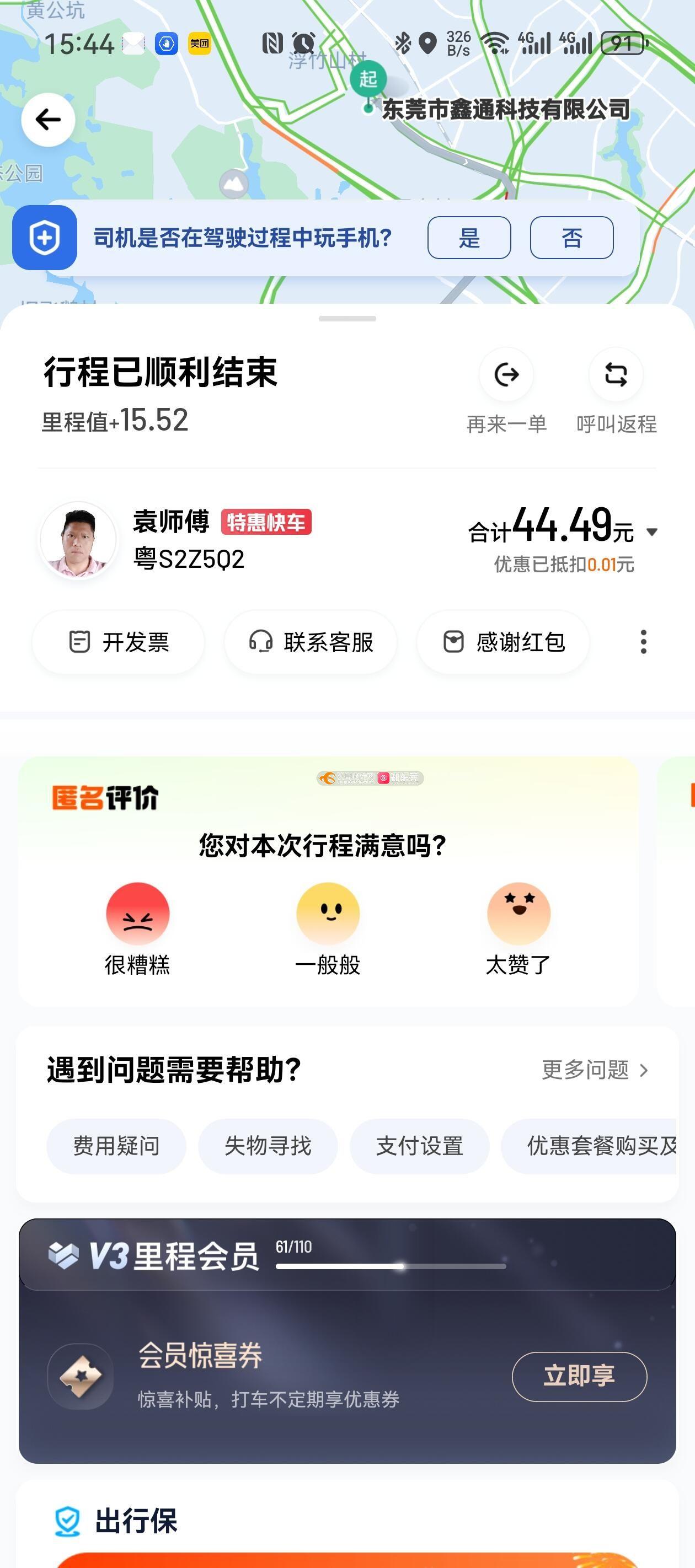Image resolution: width=695 pixels, height=1568 pixels.
Task: Answer 否 to the driver phone question
Action: (x=571, y=238)
